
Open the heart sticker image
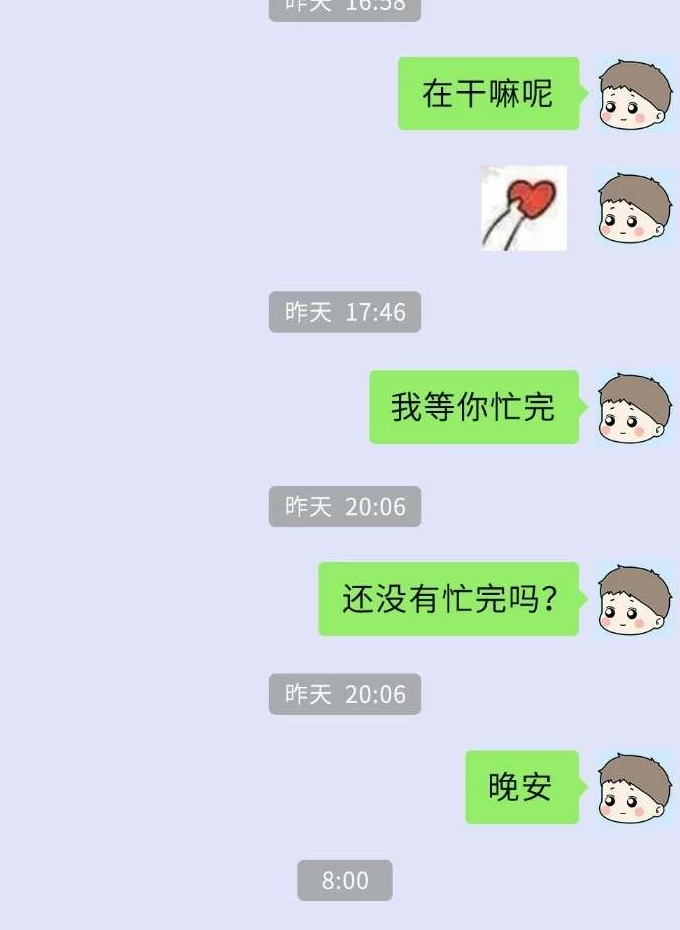[x=524, y=208]
